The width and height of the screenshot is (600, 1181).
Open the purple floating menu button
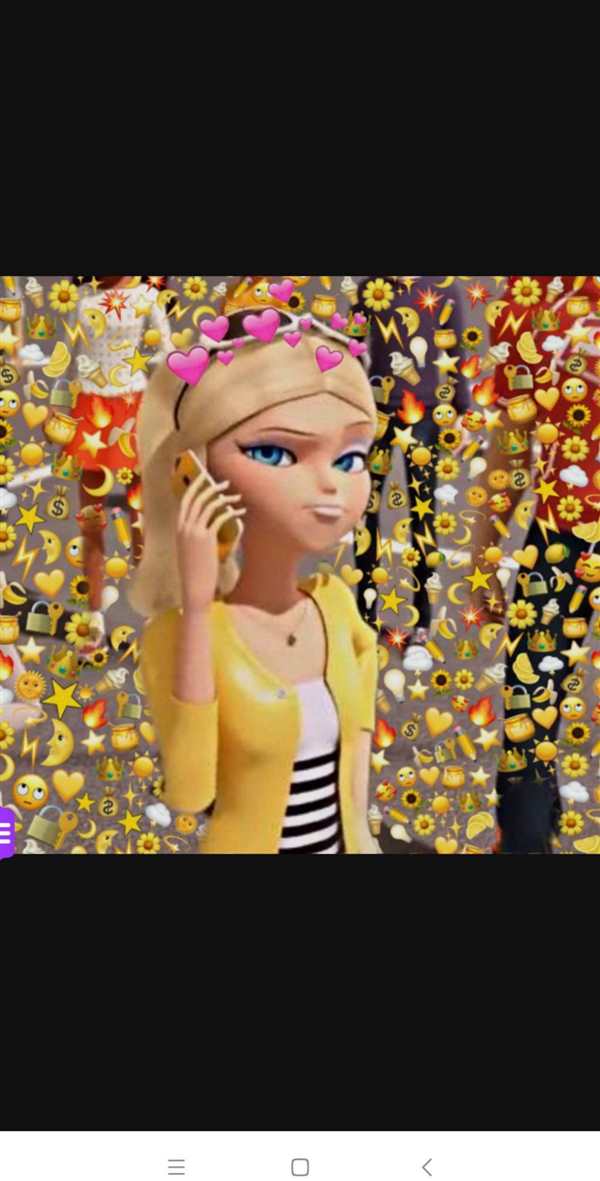tap(7, 832)
